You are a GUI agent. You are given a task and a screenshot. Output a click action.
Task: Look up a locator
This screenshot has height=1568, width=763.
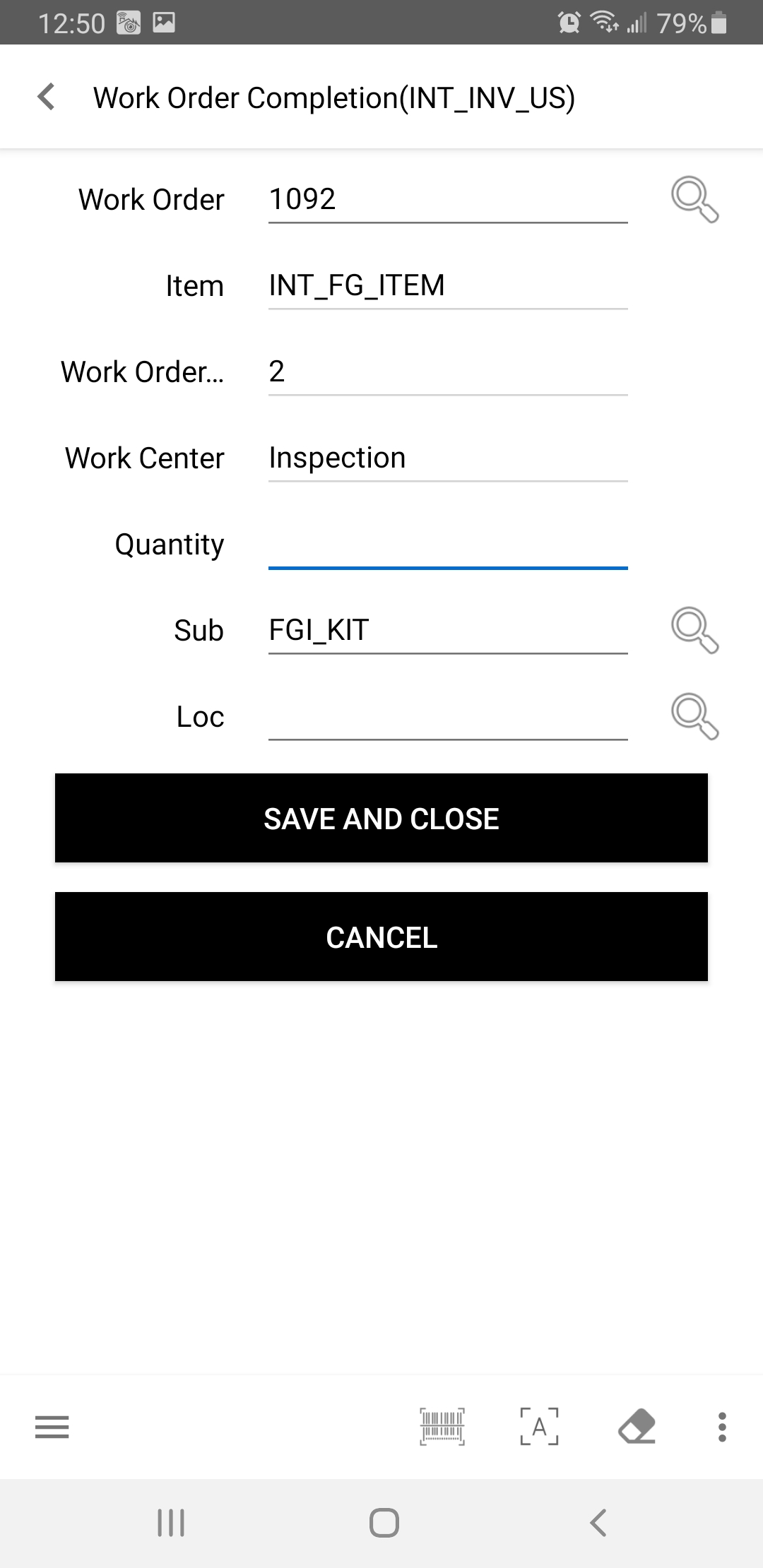(x=694, y=716)
